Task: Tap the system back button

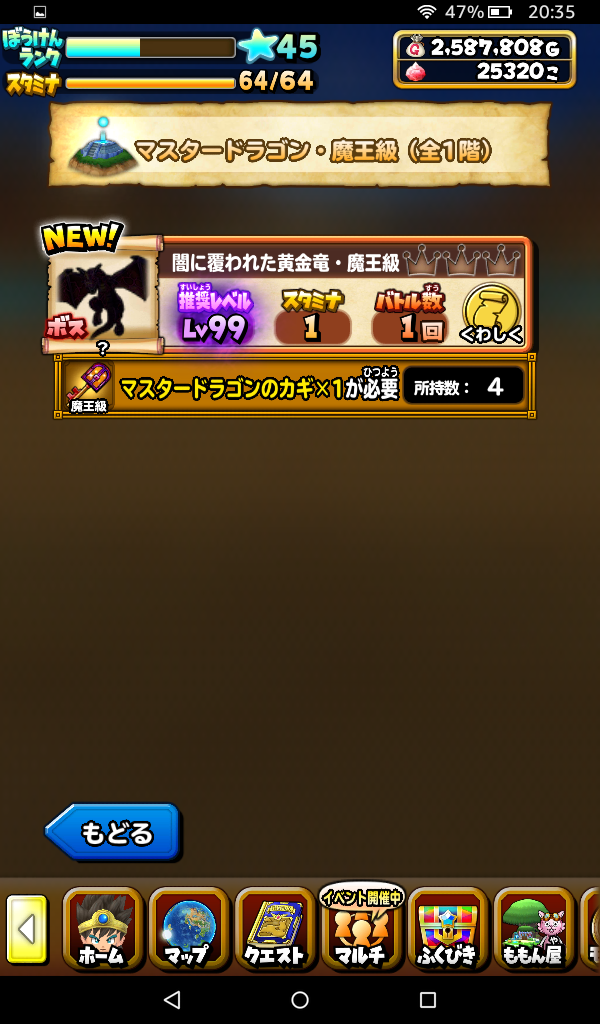Action: pyautogui.click(x=172, y=999)
